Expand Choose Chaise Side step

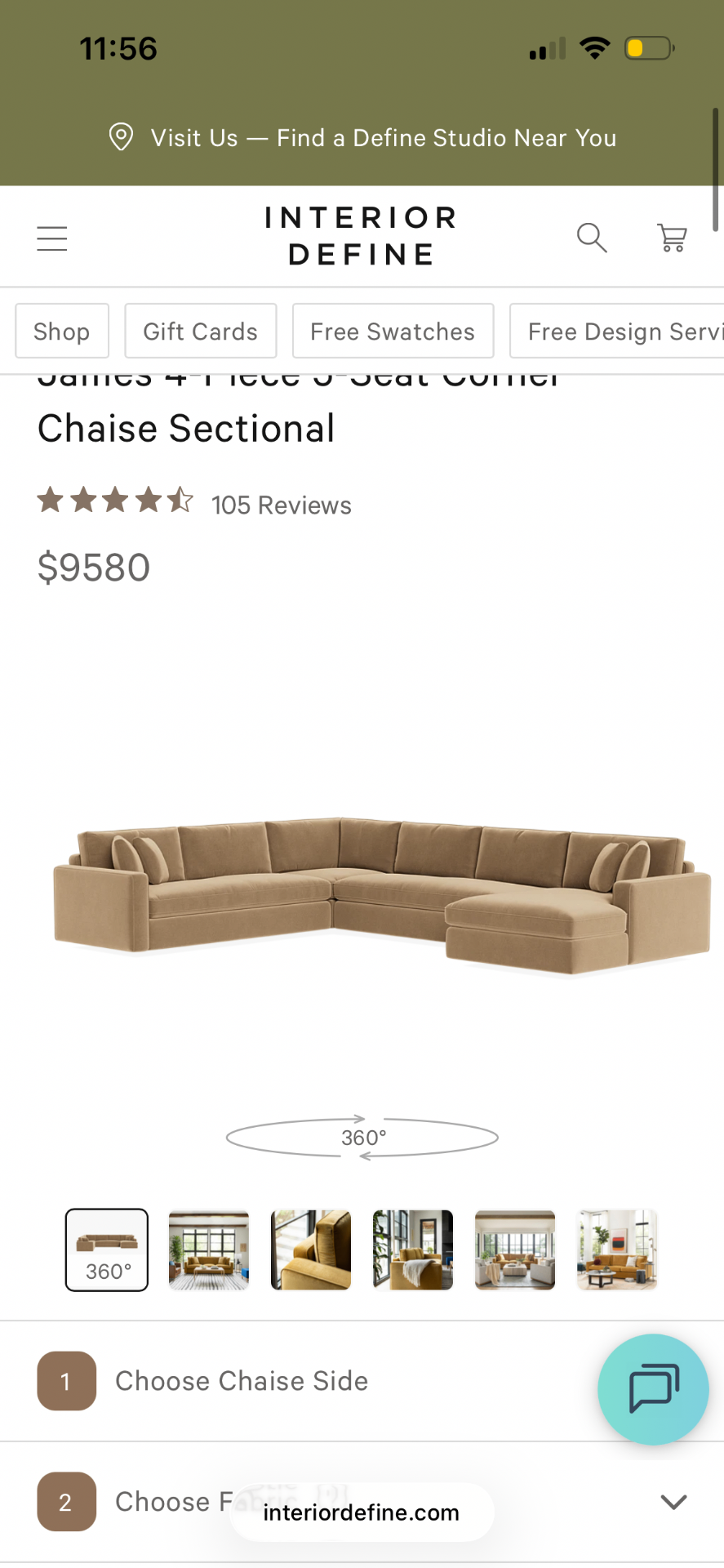(x=242, y=1381)
